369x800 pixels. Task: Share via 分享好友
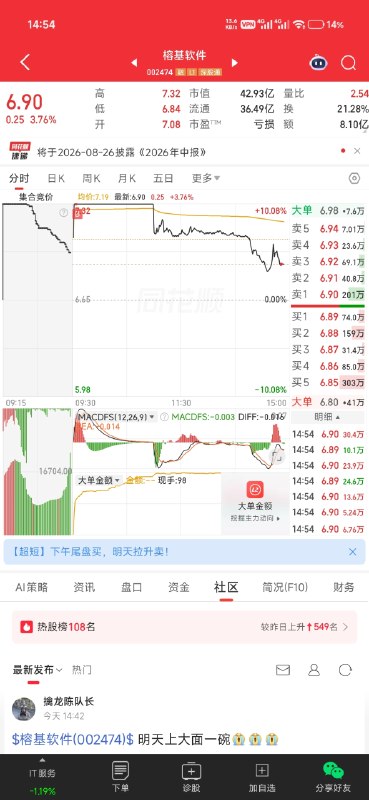(x=333, y=778)
